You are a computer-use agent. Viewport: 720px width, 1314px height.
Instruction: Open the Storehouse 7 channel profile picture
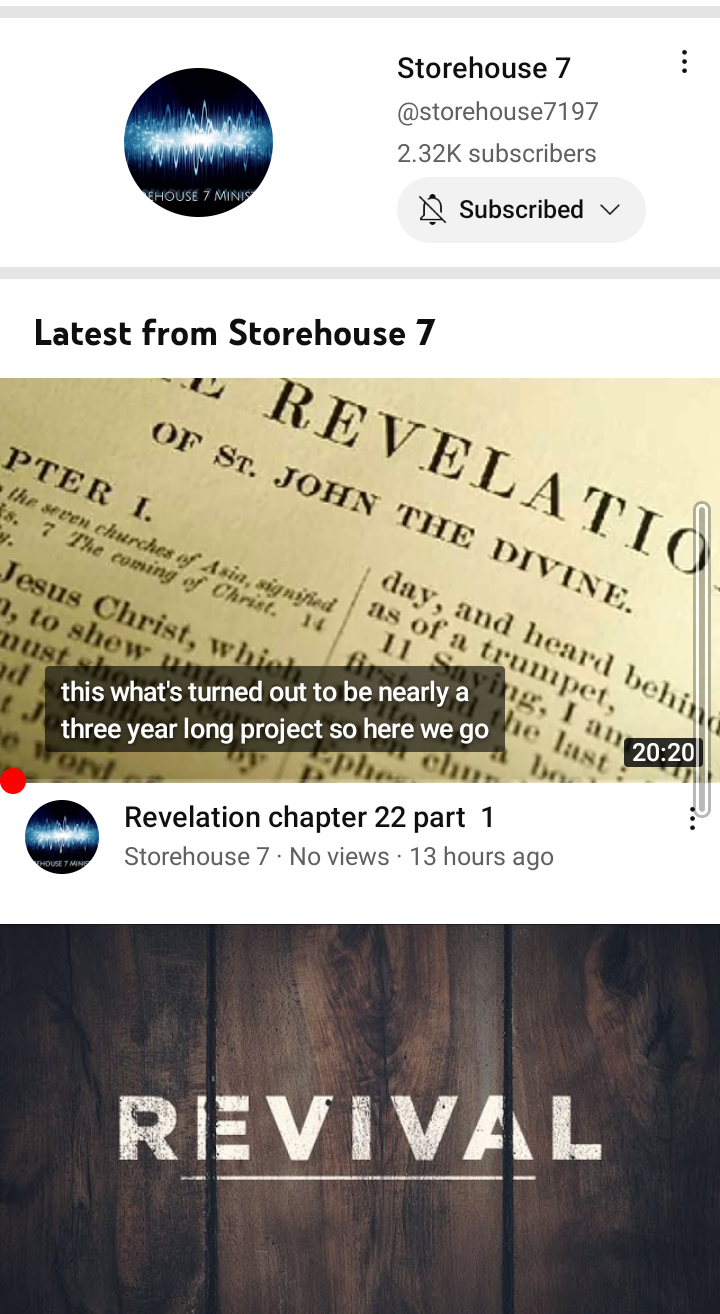coord(198,143)
